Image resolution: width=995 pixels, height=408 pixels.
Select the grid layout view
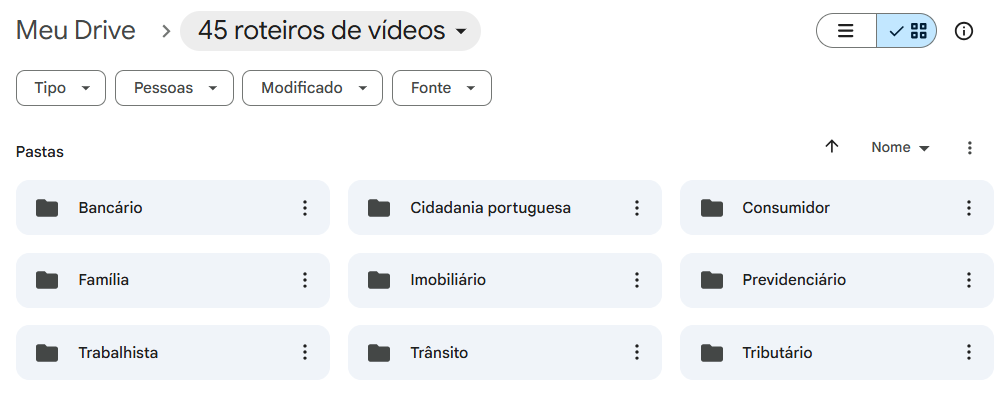tap(908, 31)
